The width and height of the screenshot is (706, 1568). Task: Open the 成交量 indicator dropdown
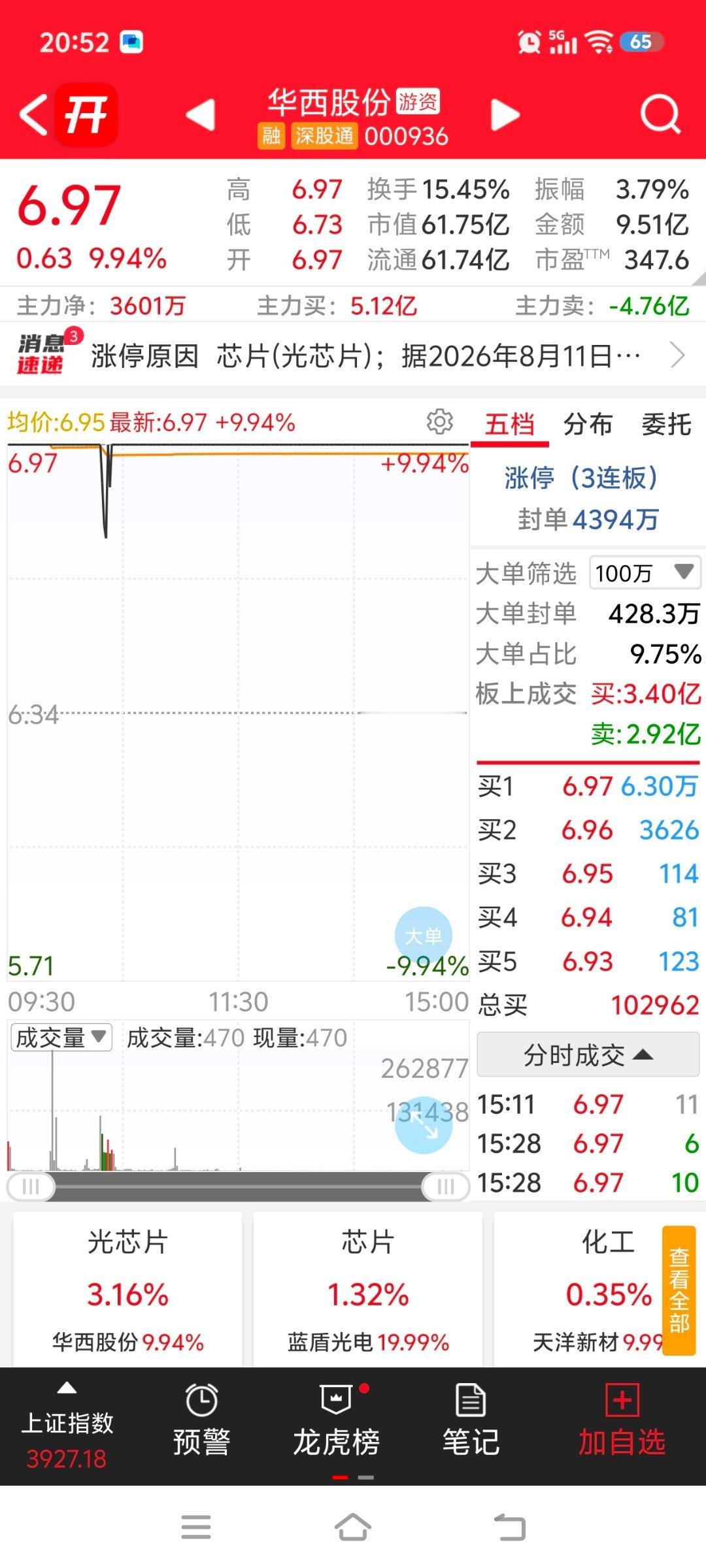61,1037
